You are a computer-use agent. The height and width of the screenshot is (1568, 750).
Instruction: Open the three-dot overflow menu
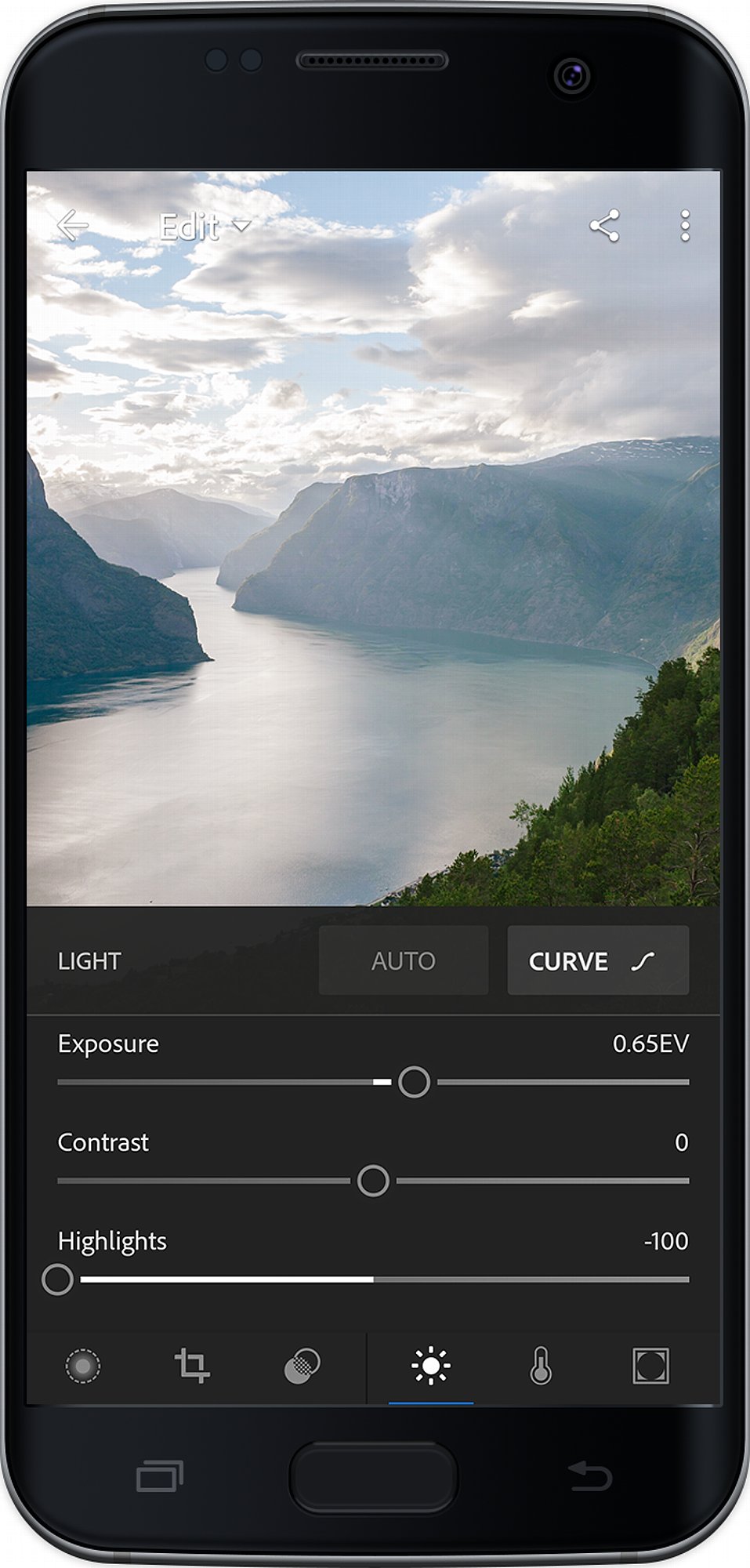685,226
